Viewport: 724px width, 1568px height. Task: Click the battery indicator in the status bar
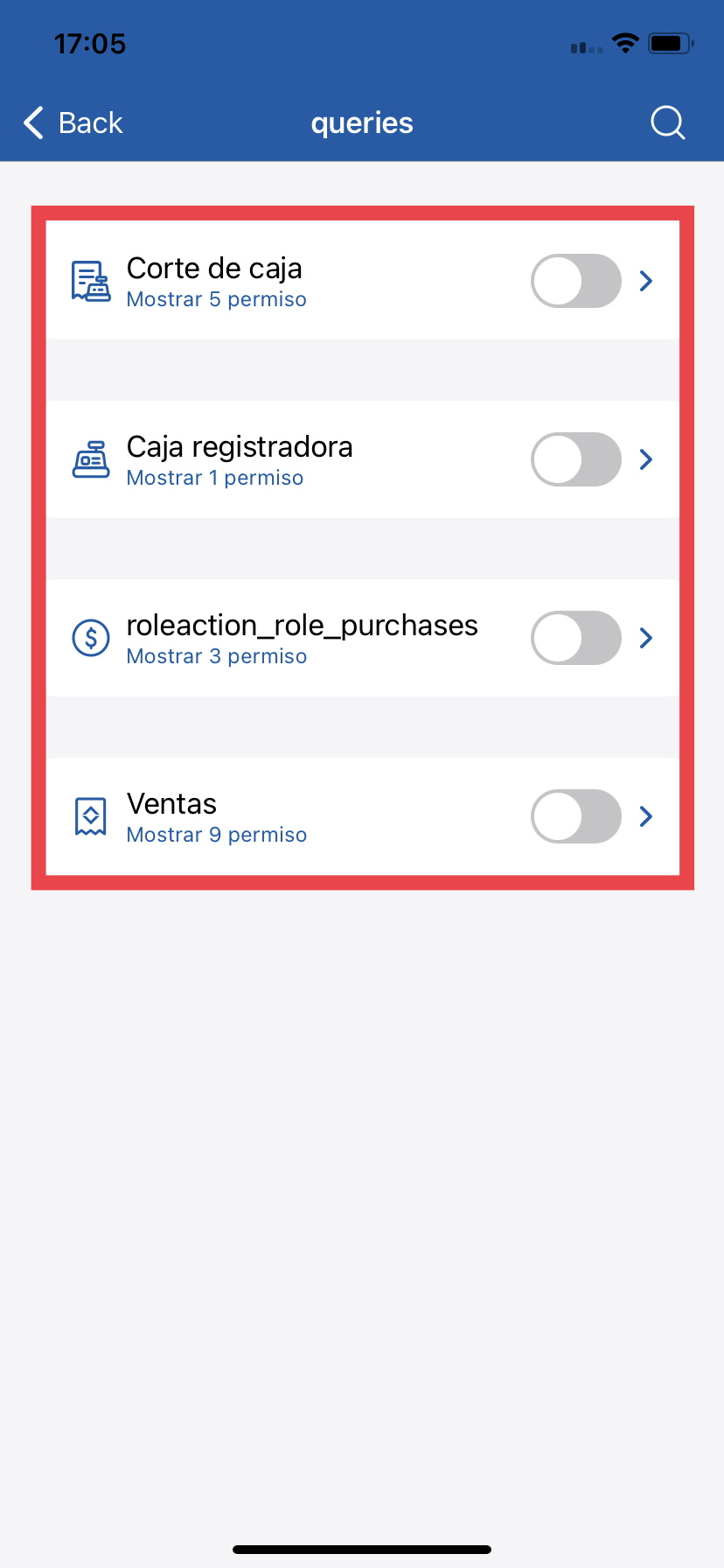tap(670, 42)
